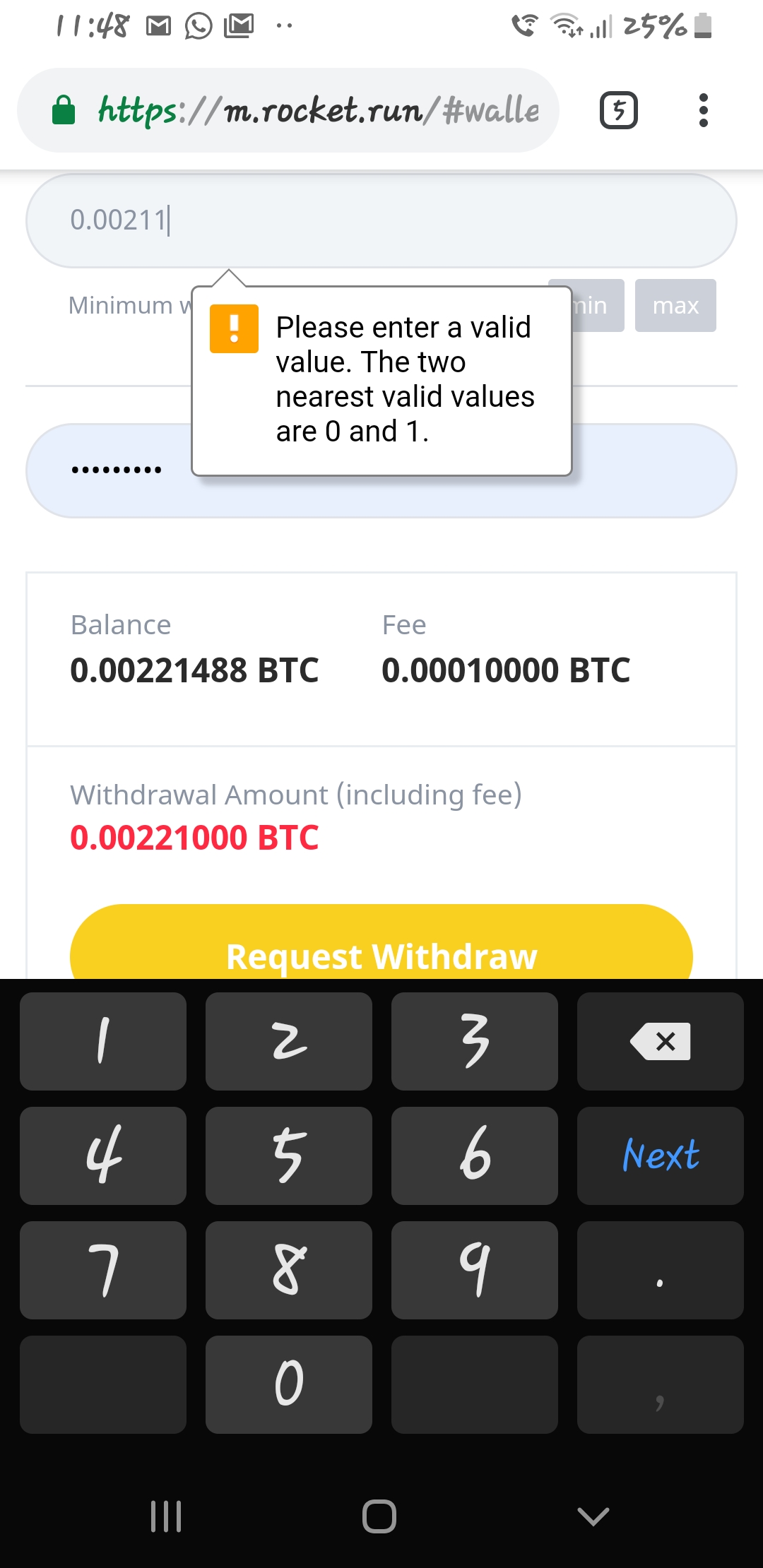Image resolution: width=763 pixels, height=1568 pixels.
Task: Select the max amount button
Action: point(675,305)
